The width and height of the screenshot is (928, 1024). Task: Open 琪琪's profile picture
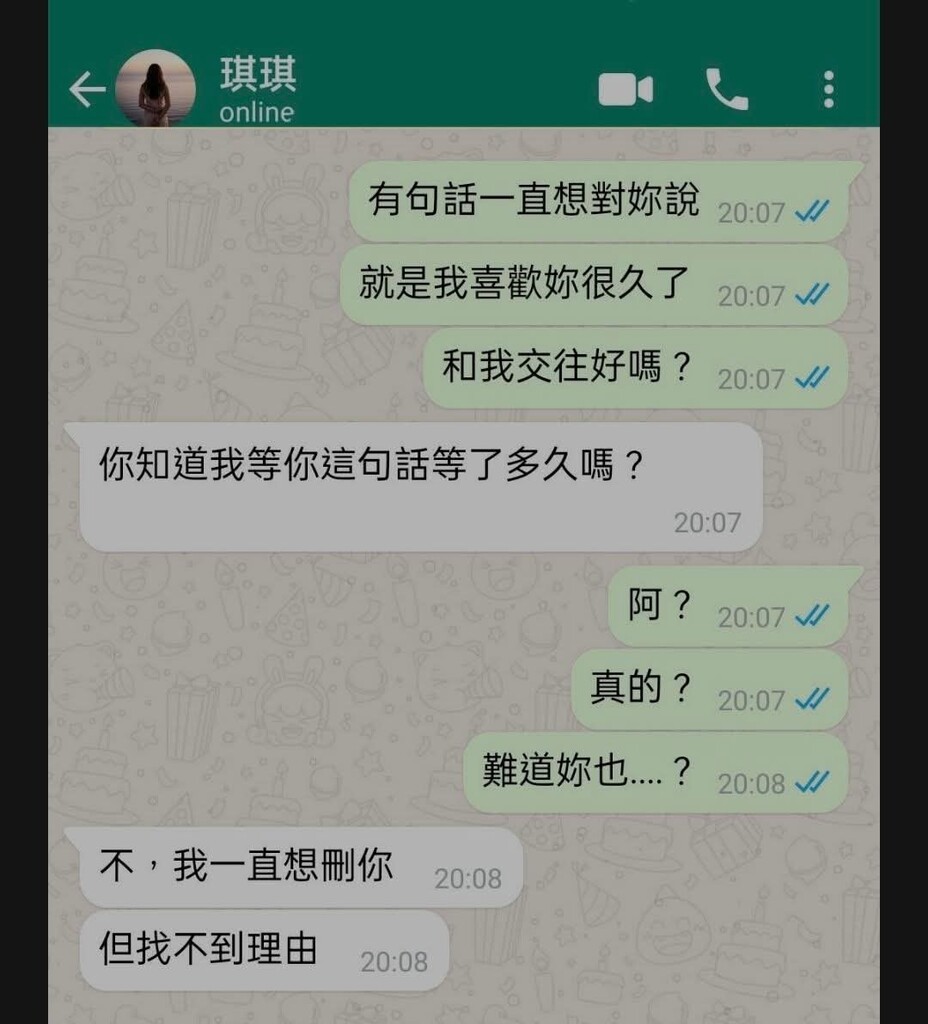click(155, 88)
